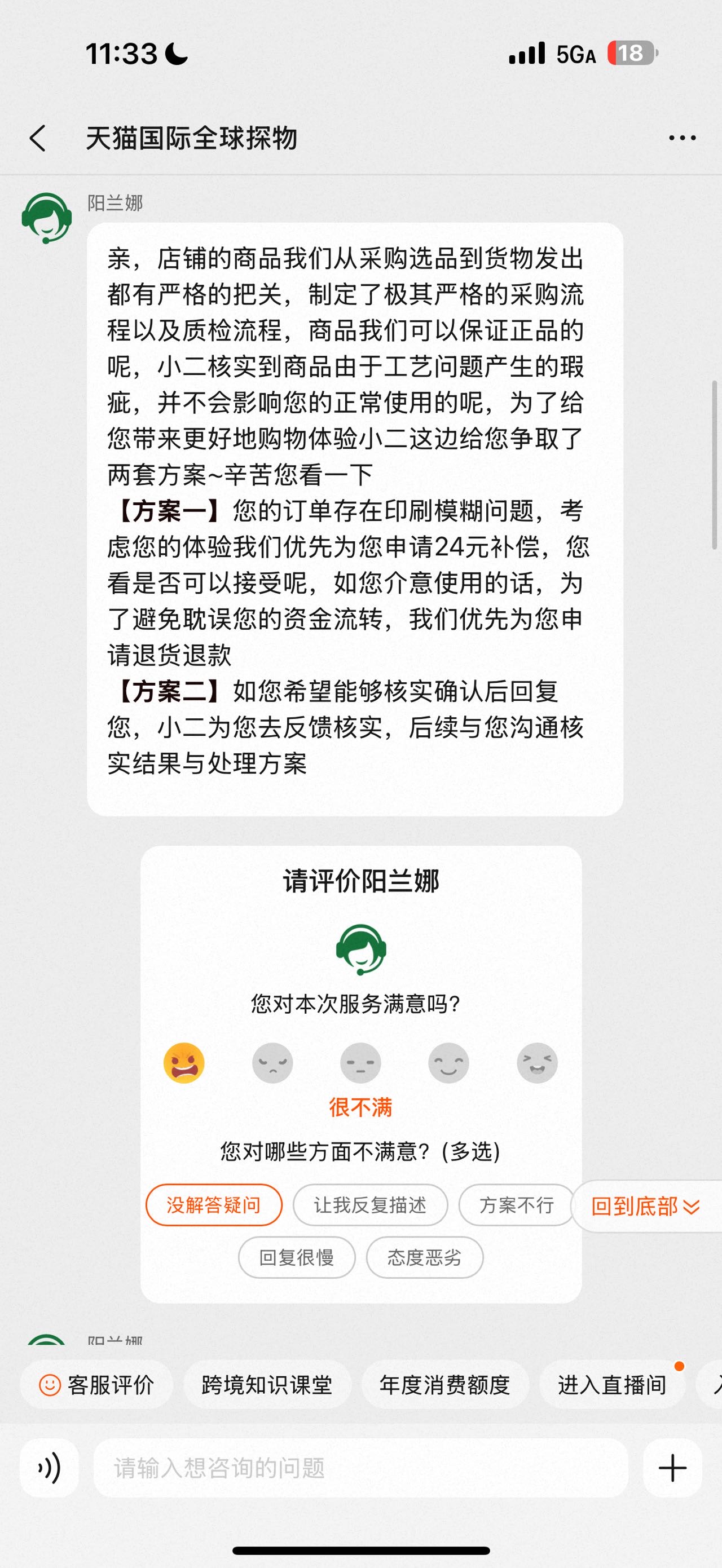722x1568 pixels.
Task: Select the 回复很慢 reason chip
Action: (x=297, y=1257)
